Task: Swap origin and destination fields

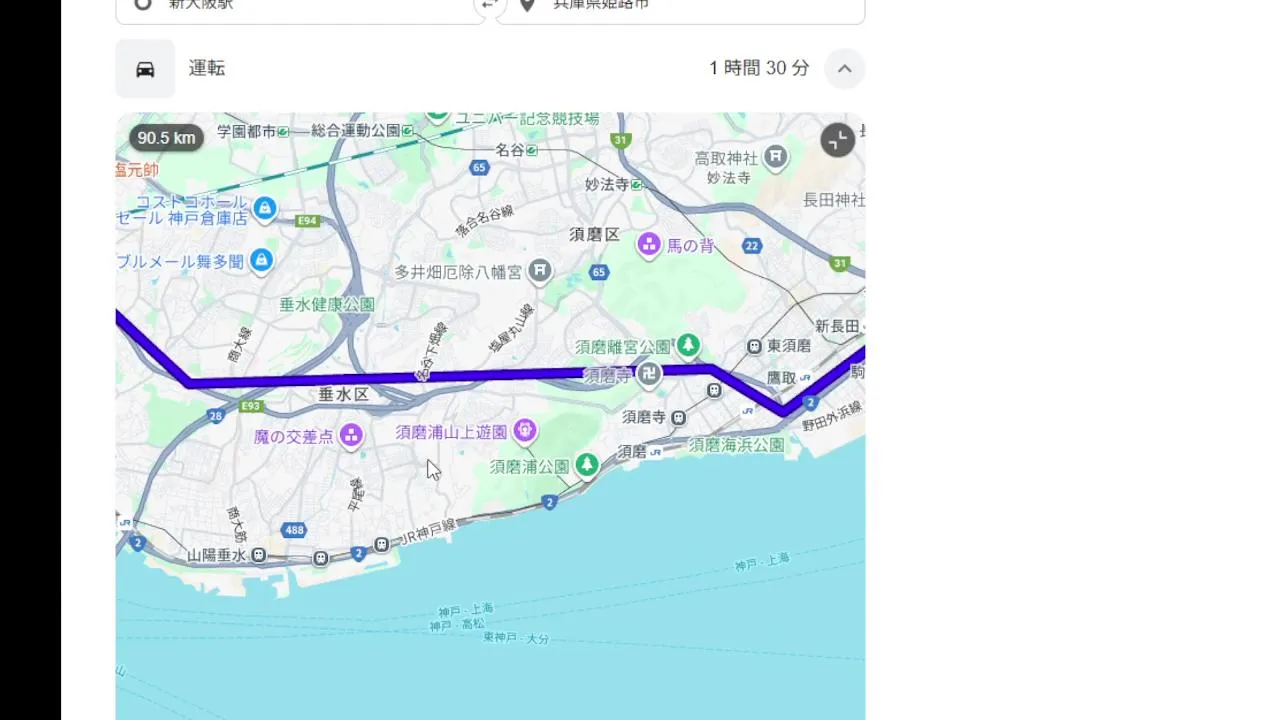Action: click(488, 5)
